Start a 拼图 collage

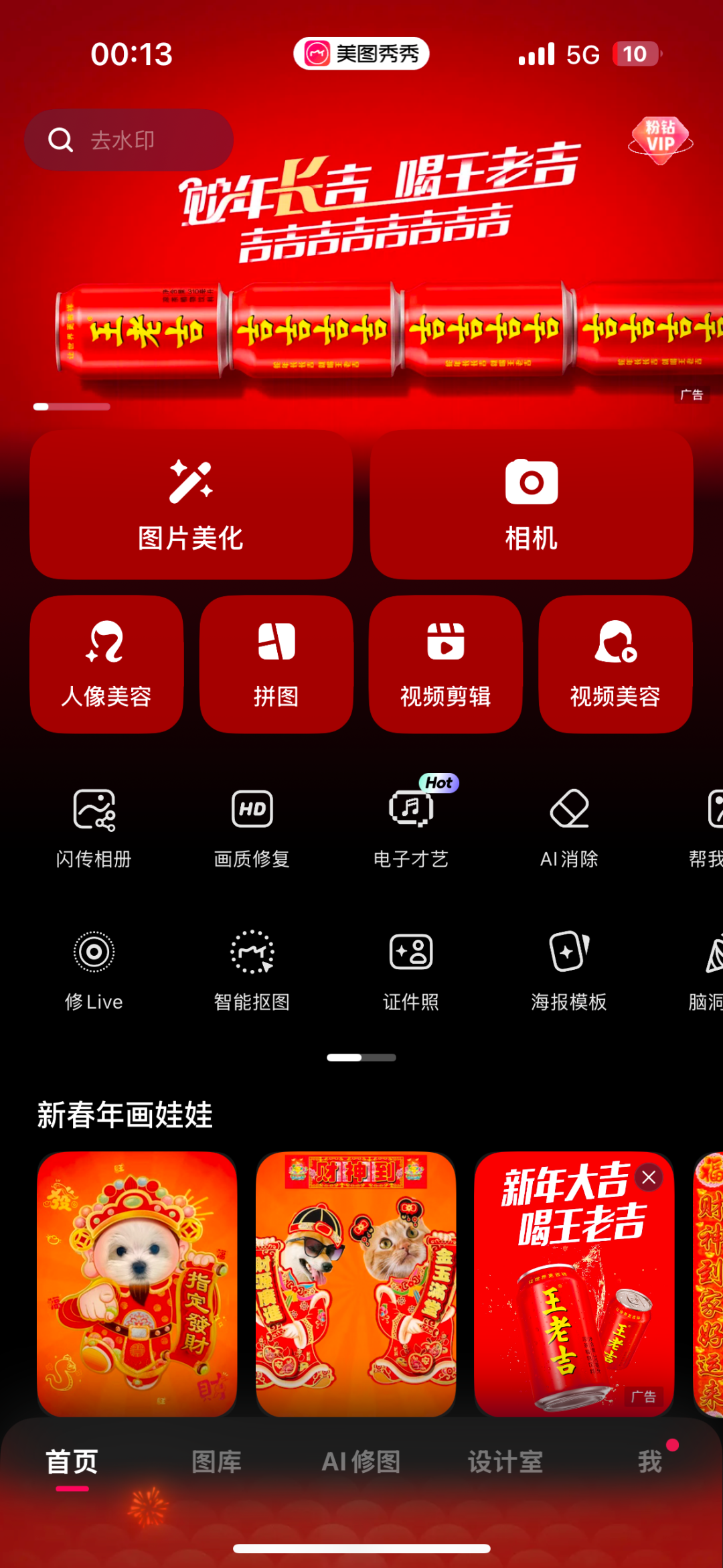(276, 664)
